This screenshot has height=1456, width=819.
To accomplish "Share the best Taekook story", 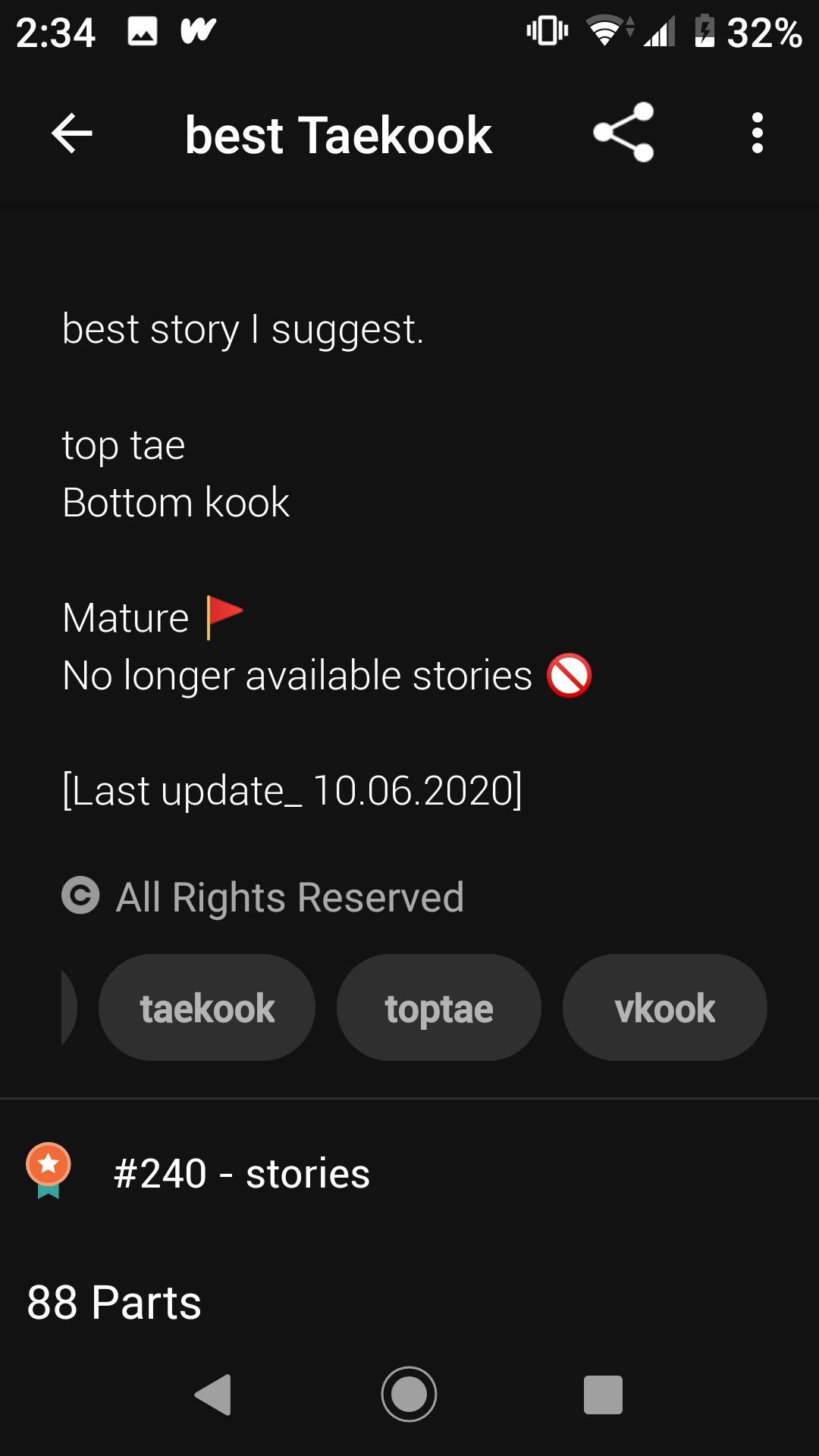I will tap(623, 133).
